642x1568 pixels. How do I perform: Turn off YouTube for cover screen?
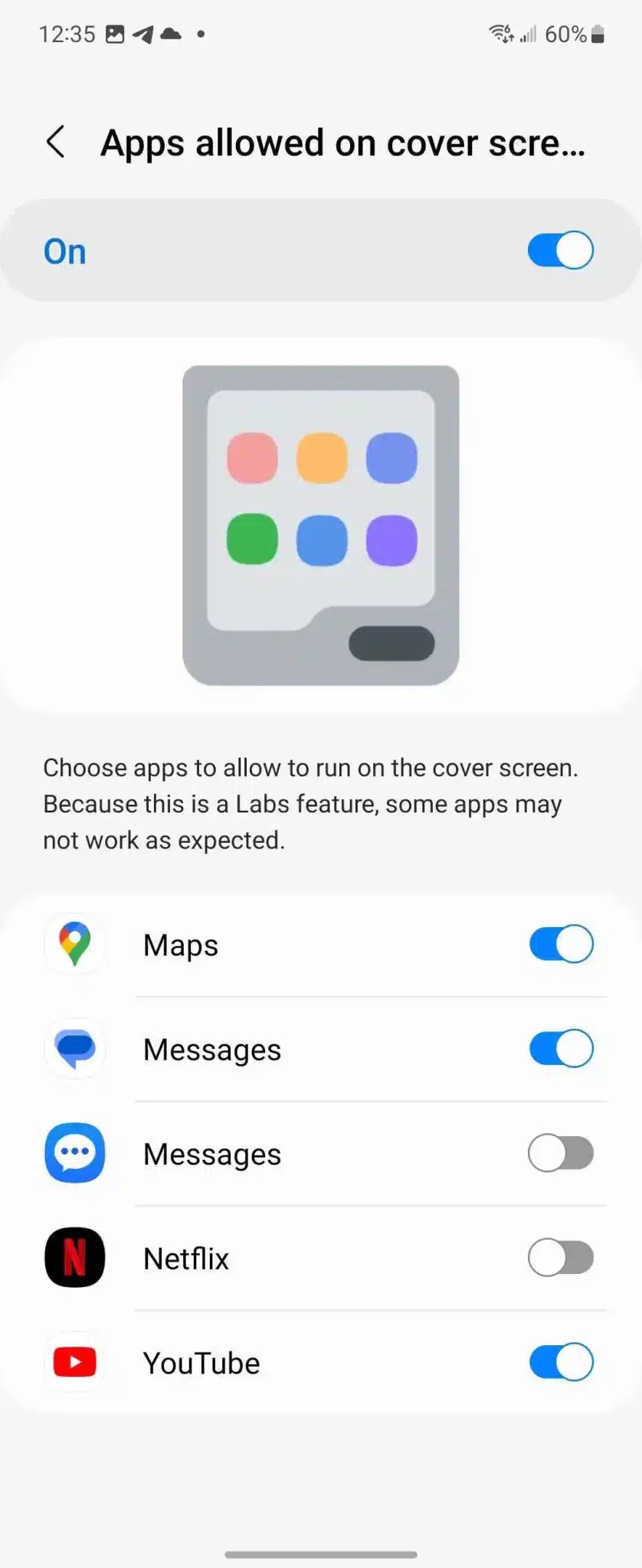560,1362
